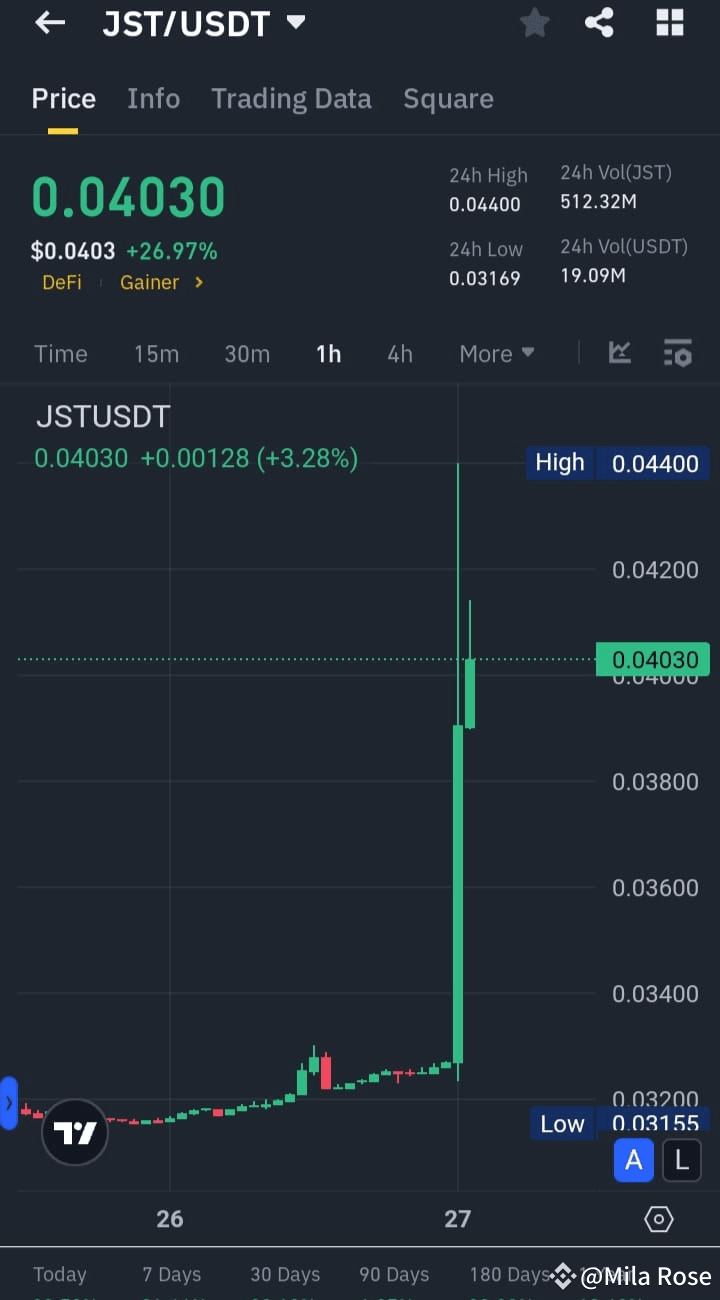
Task: Select the 1h timeframe
Action: tap(328, 352)
